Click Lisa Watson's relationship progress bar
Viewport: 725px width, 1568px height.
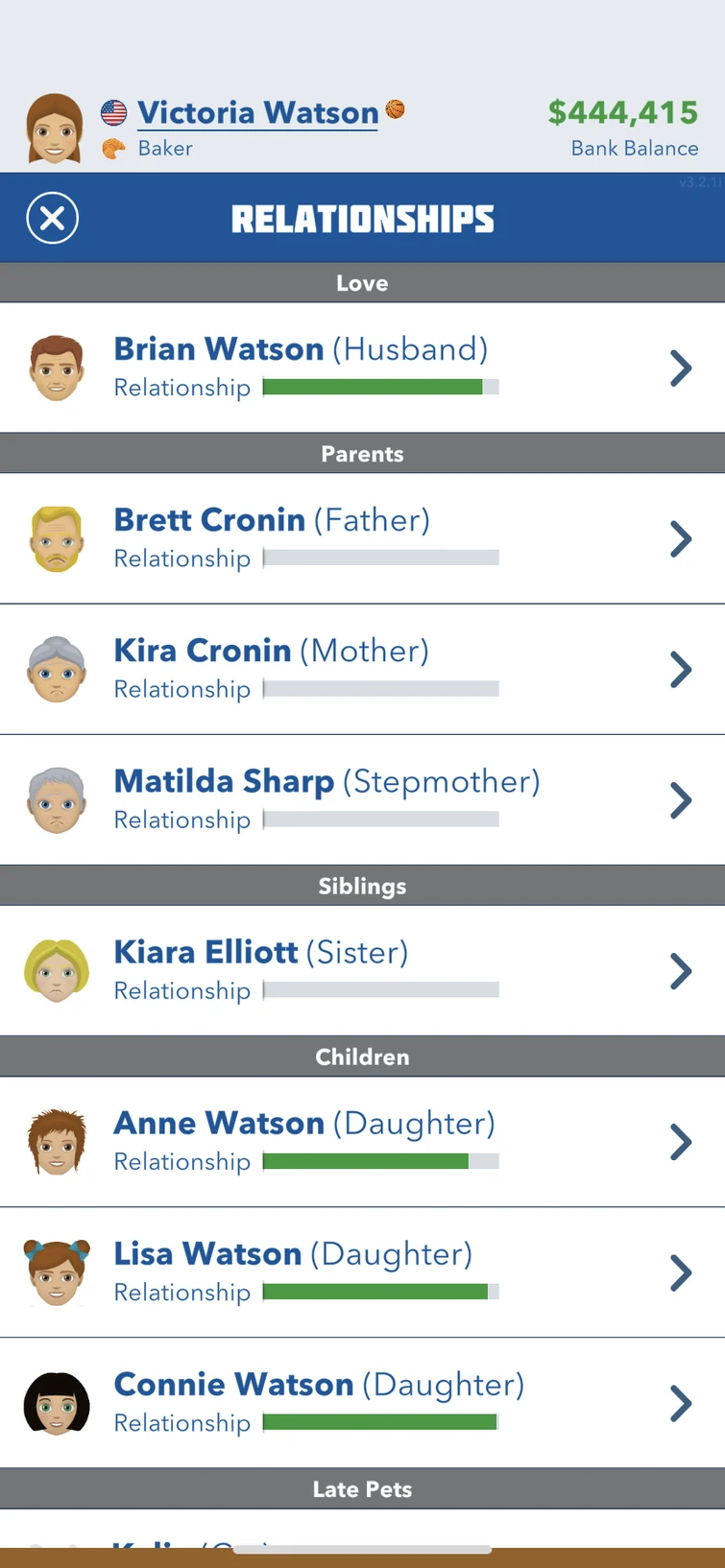click(380, 1292)
